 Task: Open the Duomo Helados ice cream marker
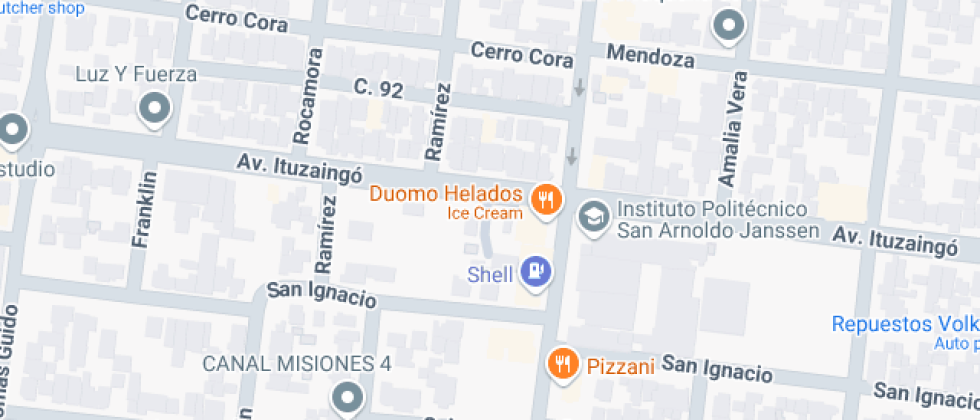coord(545,199)
